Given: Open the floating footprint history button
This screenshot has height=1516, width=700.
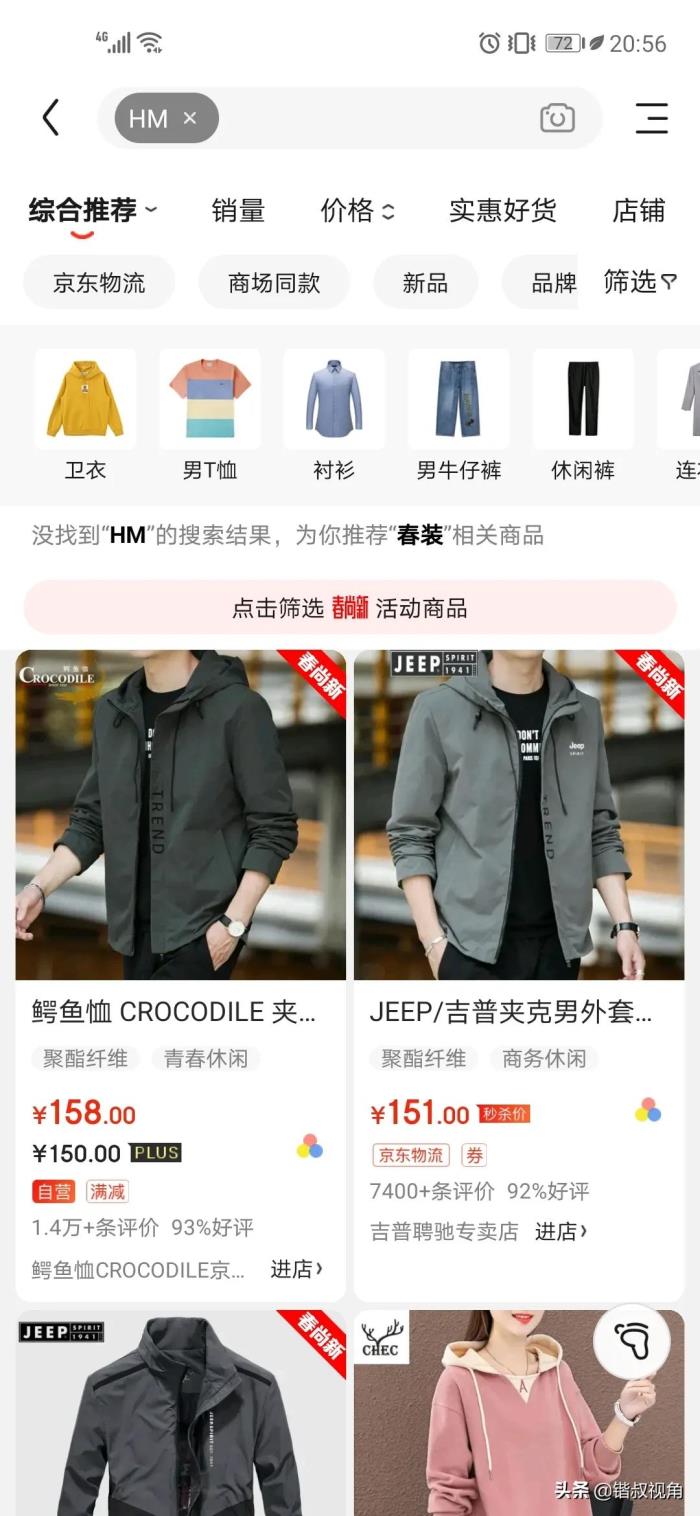Looking at the screenshot, I should tap(632, 1340).
